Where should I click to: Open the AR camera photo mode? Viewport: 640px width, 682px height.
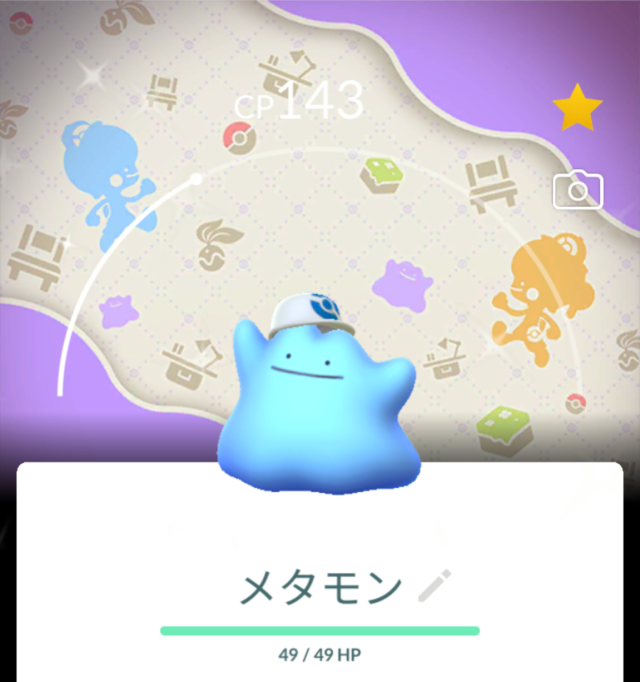[x=578, y=190]
